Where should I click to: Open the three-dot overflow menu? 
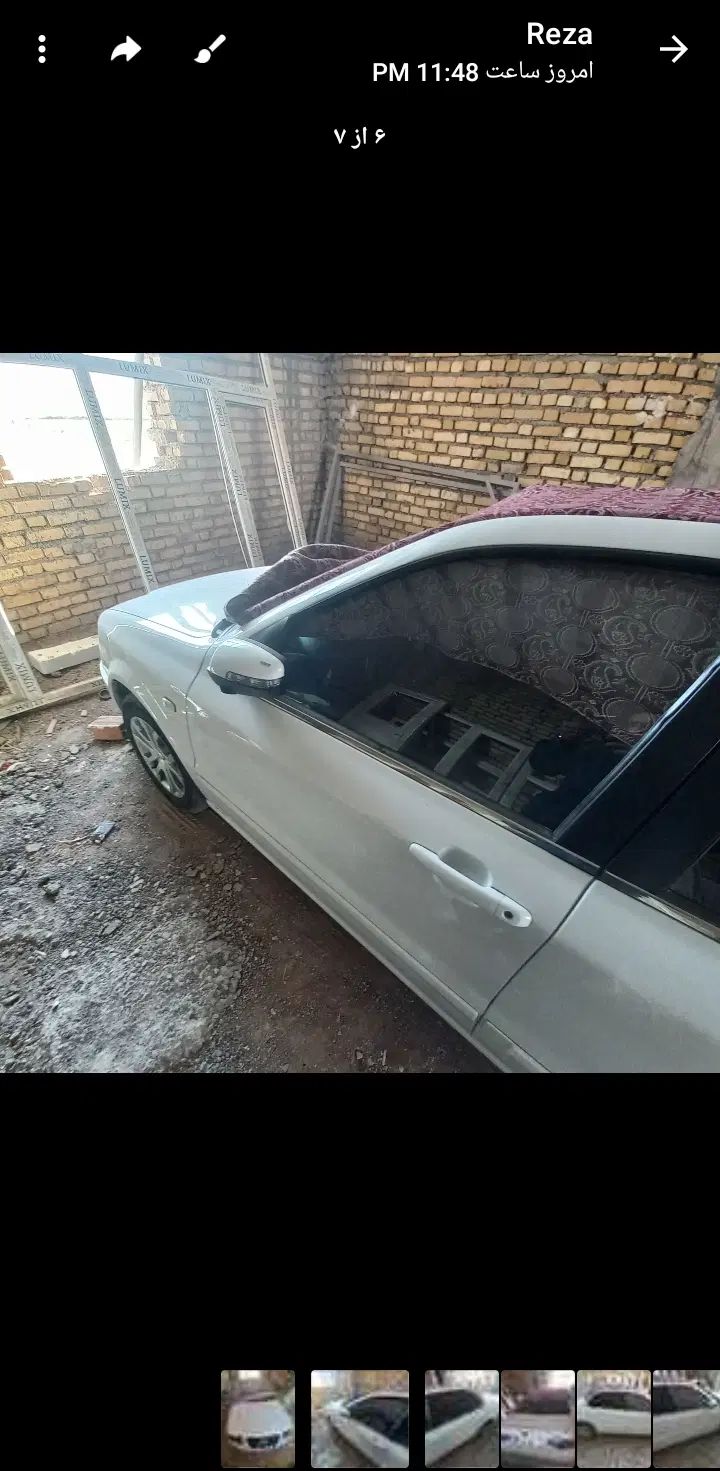[42, 50]
